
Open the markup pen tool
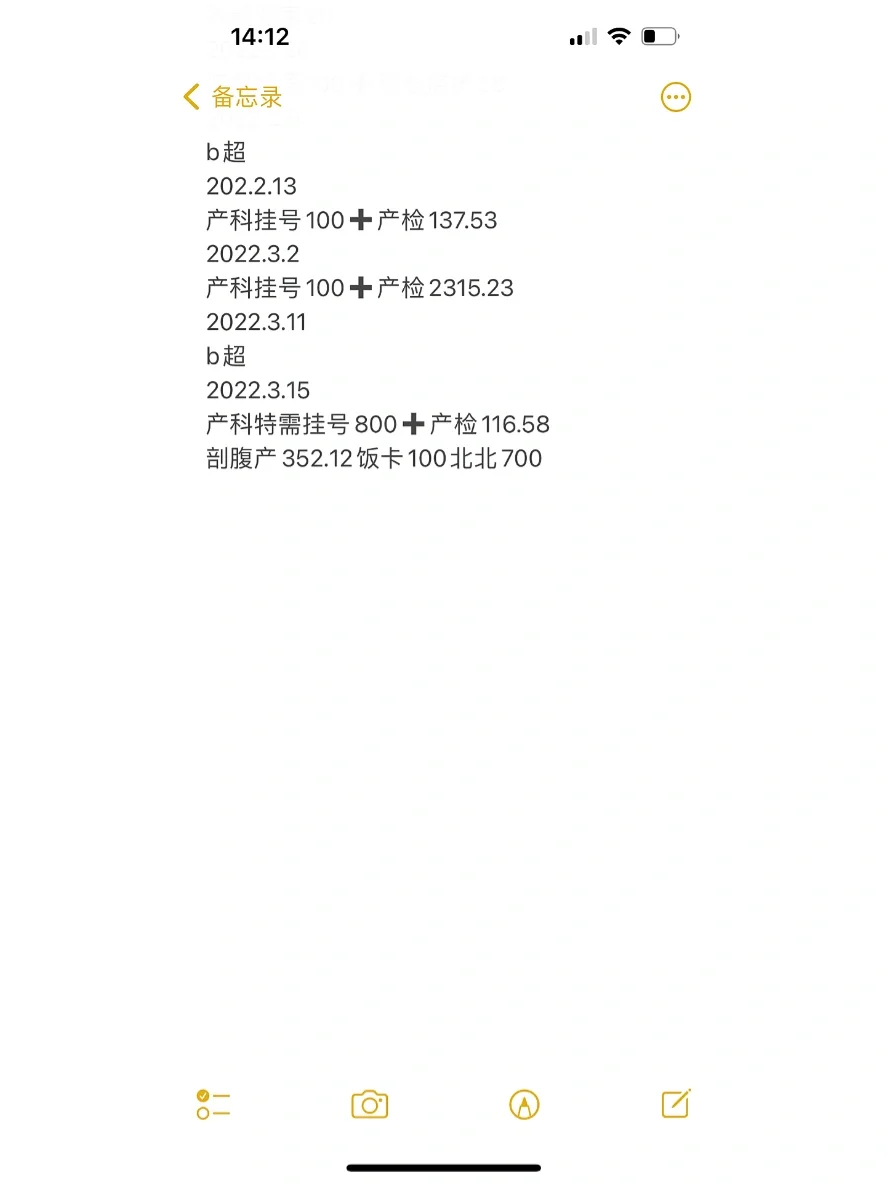tap(524, 1104)
